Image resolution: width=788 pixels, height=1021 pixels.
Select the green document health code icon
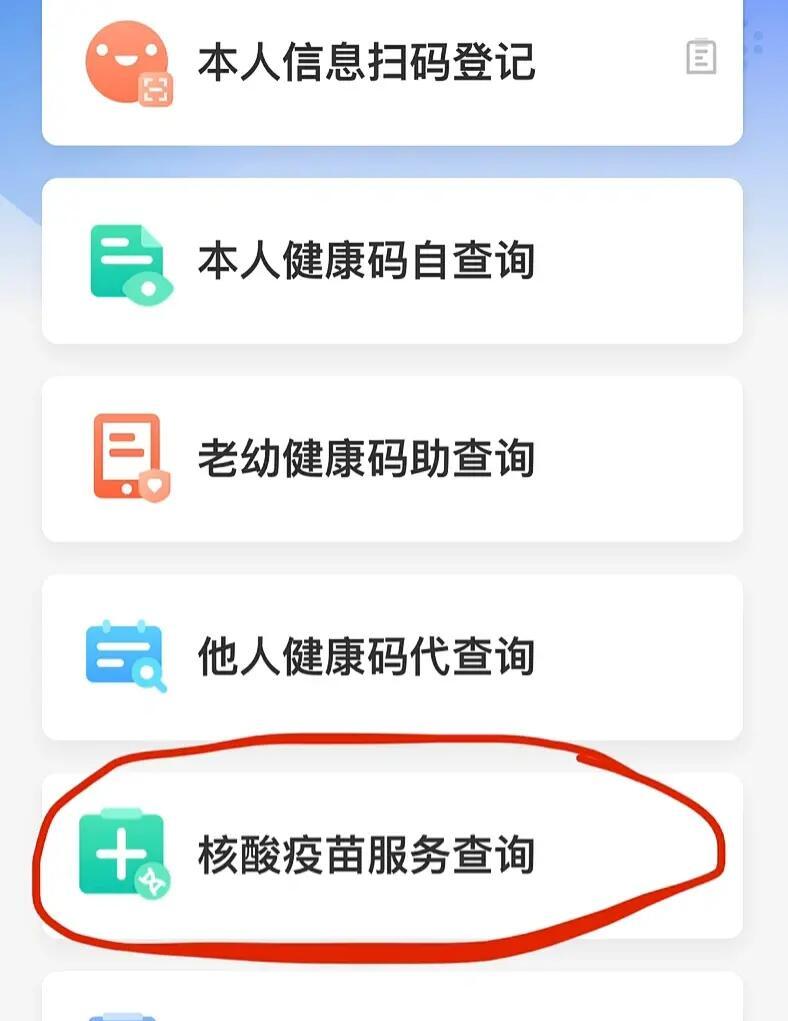(125, 257)
